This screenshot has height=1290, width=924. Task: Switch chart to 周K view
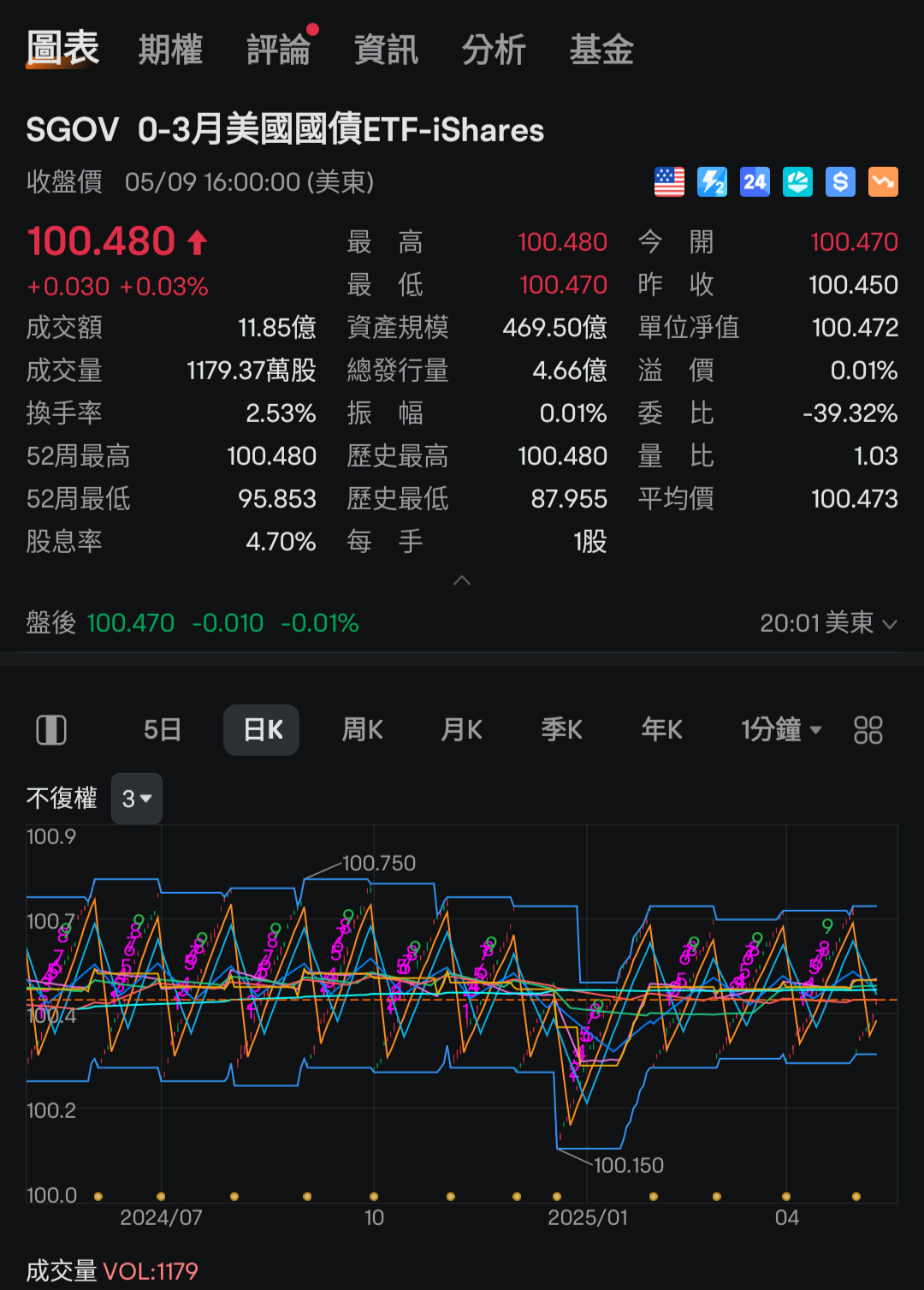point(361,729)
